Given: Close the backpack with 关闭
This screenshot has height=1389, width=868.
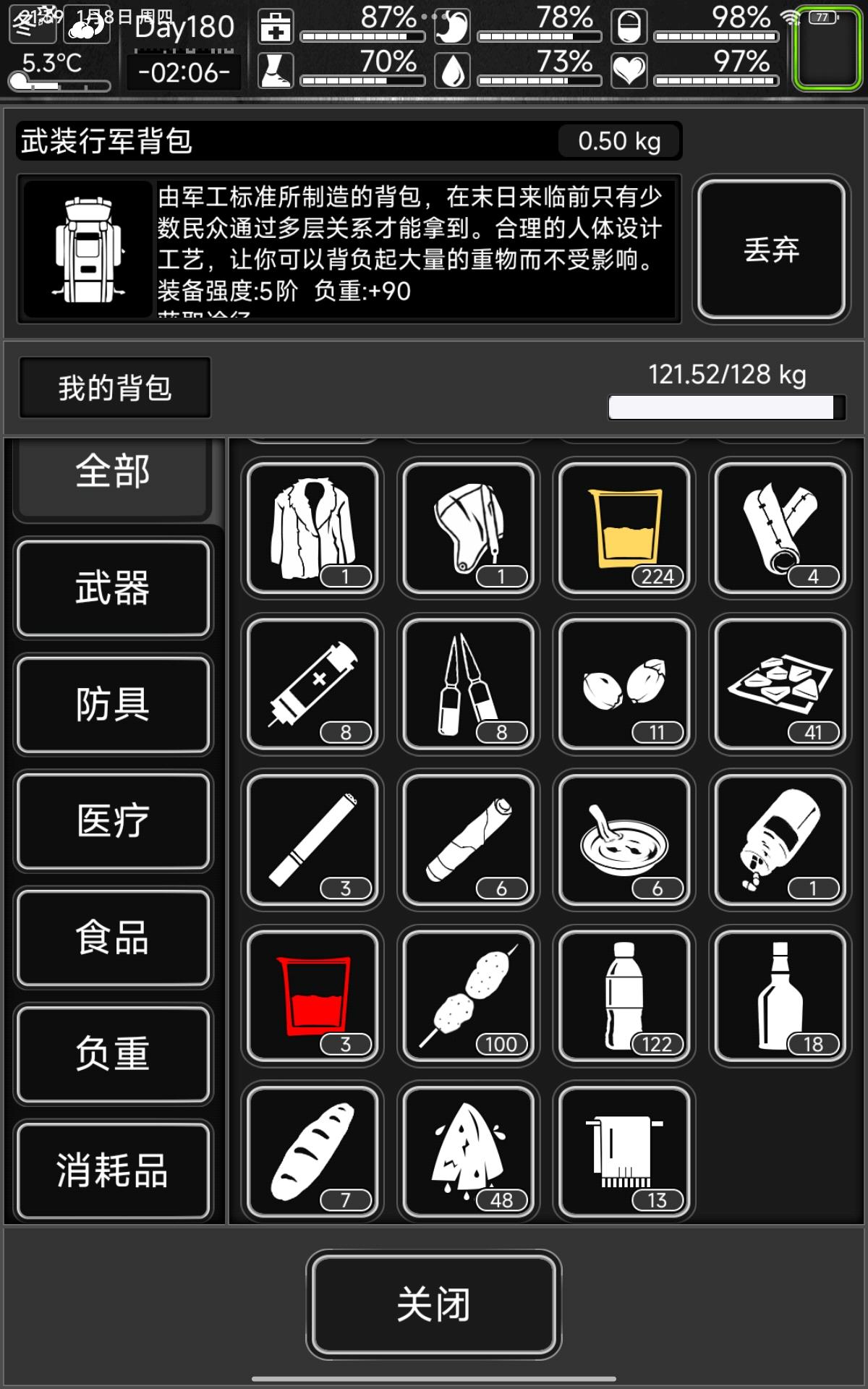Looking at the screenshot, I should click(x=434, y=1304).
